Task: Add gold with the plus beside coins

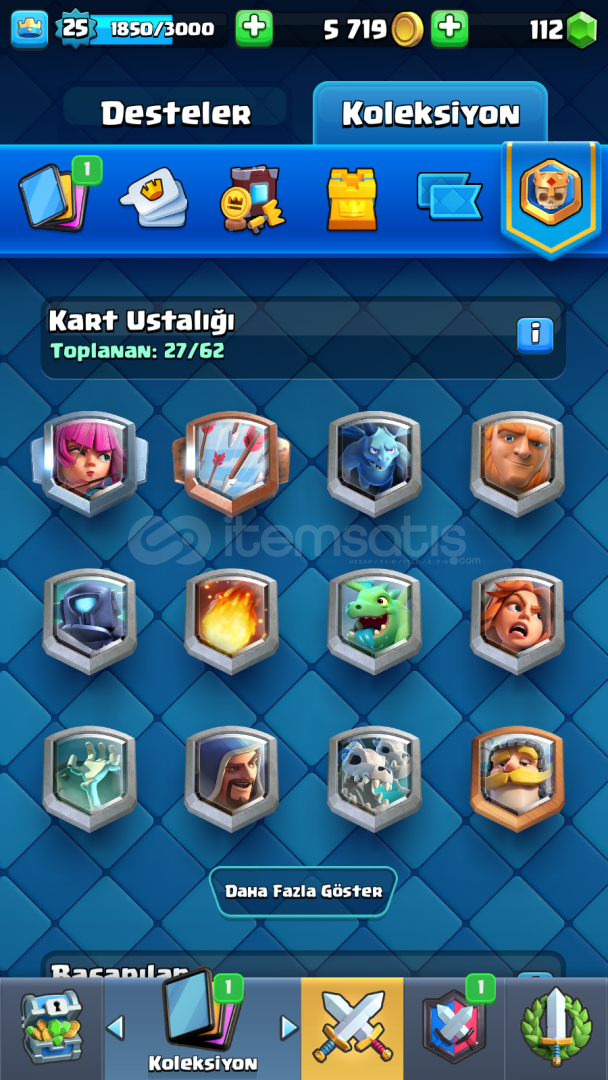Action: point(450,29)
